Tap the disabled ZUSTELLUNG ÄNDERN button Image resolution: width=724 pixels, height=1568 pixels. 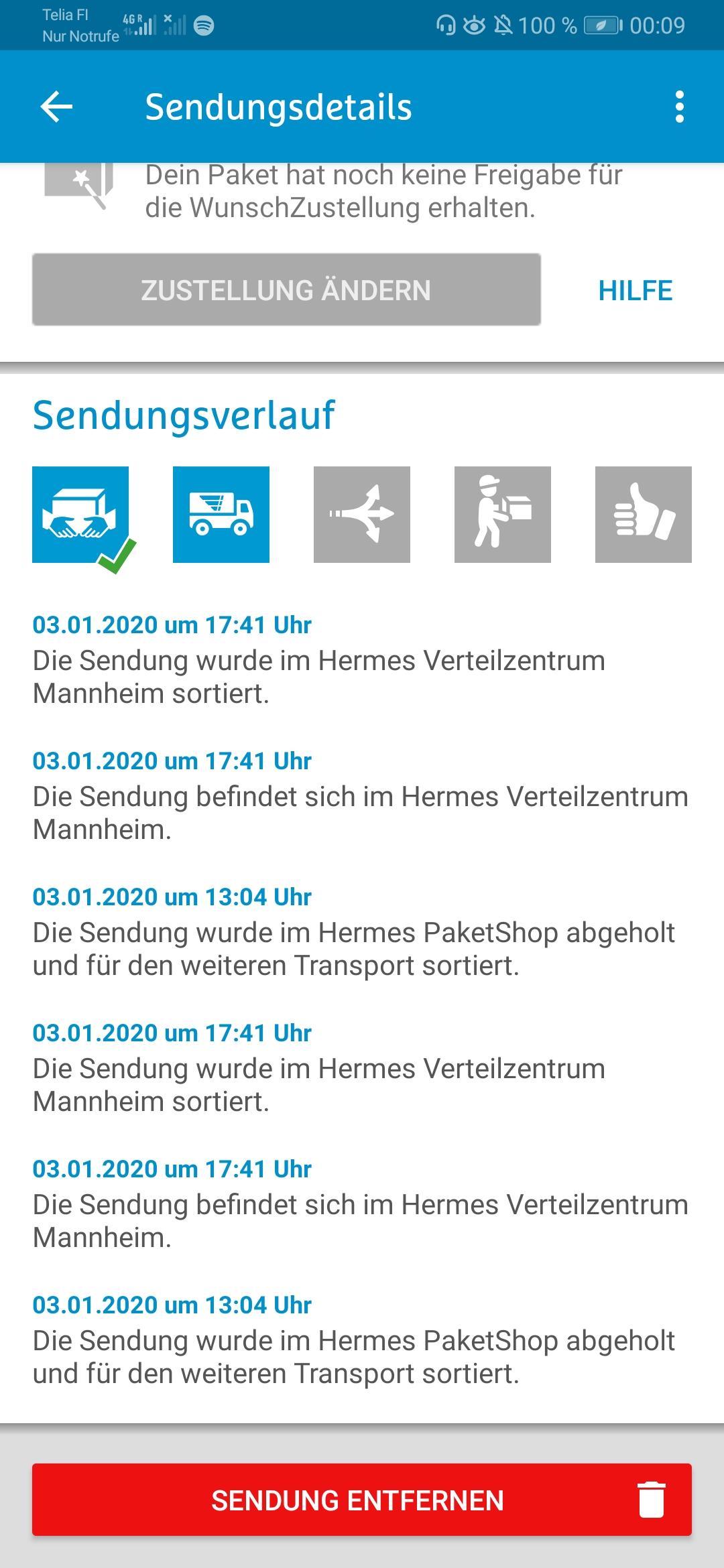pos(285,291)
